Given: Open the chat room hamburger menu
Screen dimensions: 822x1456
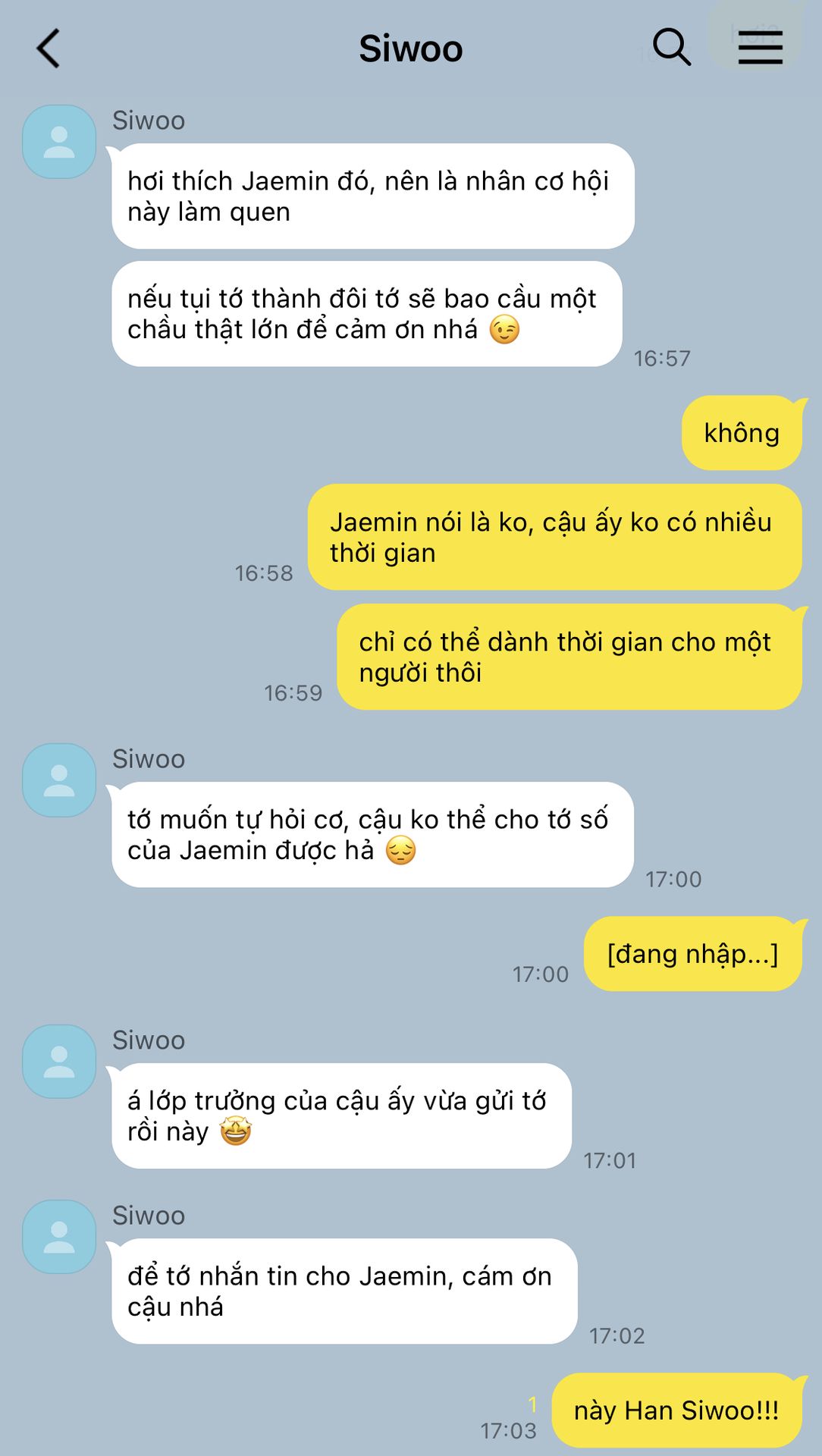Looking at the screenshot, I should coord(761,48).
